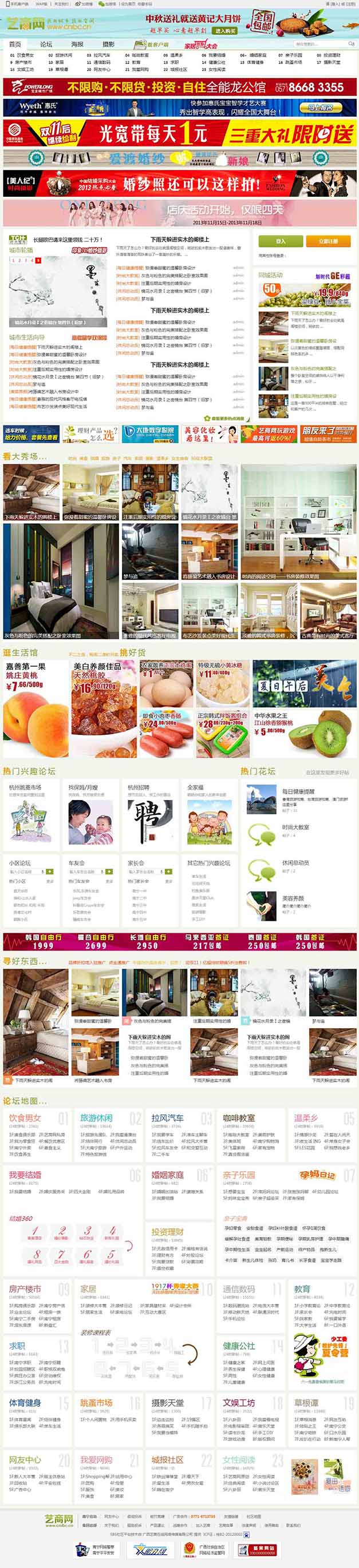Viewport: 359px width, 1568px height.
Task: Open the 时尚大教室 forum
Action: click(295, 827)
